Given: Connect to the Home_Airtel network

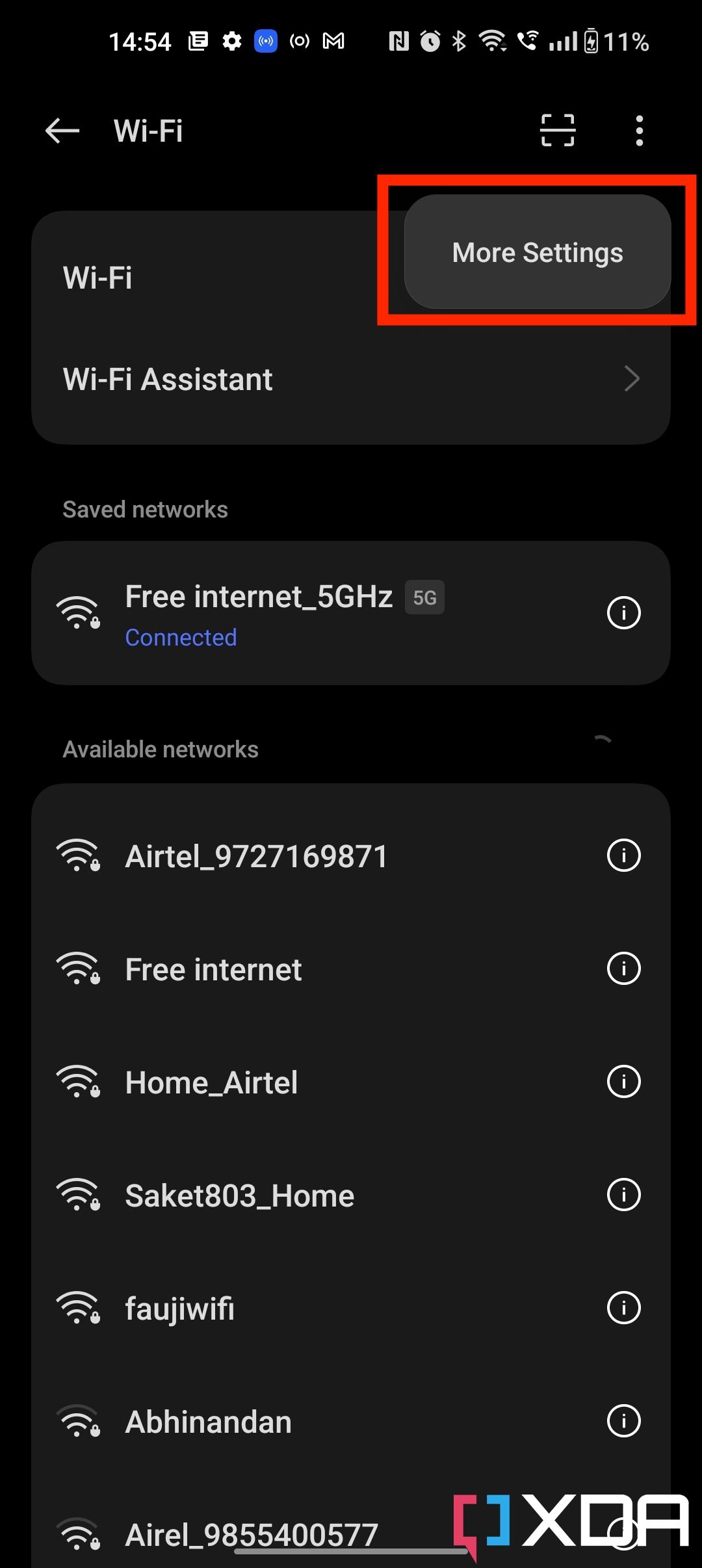Looking at the screenshot, I should coord(260,1082).
